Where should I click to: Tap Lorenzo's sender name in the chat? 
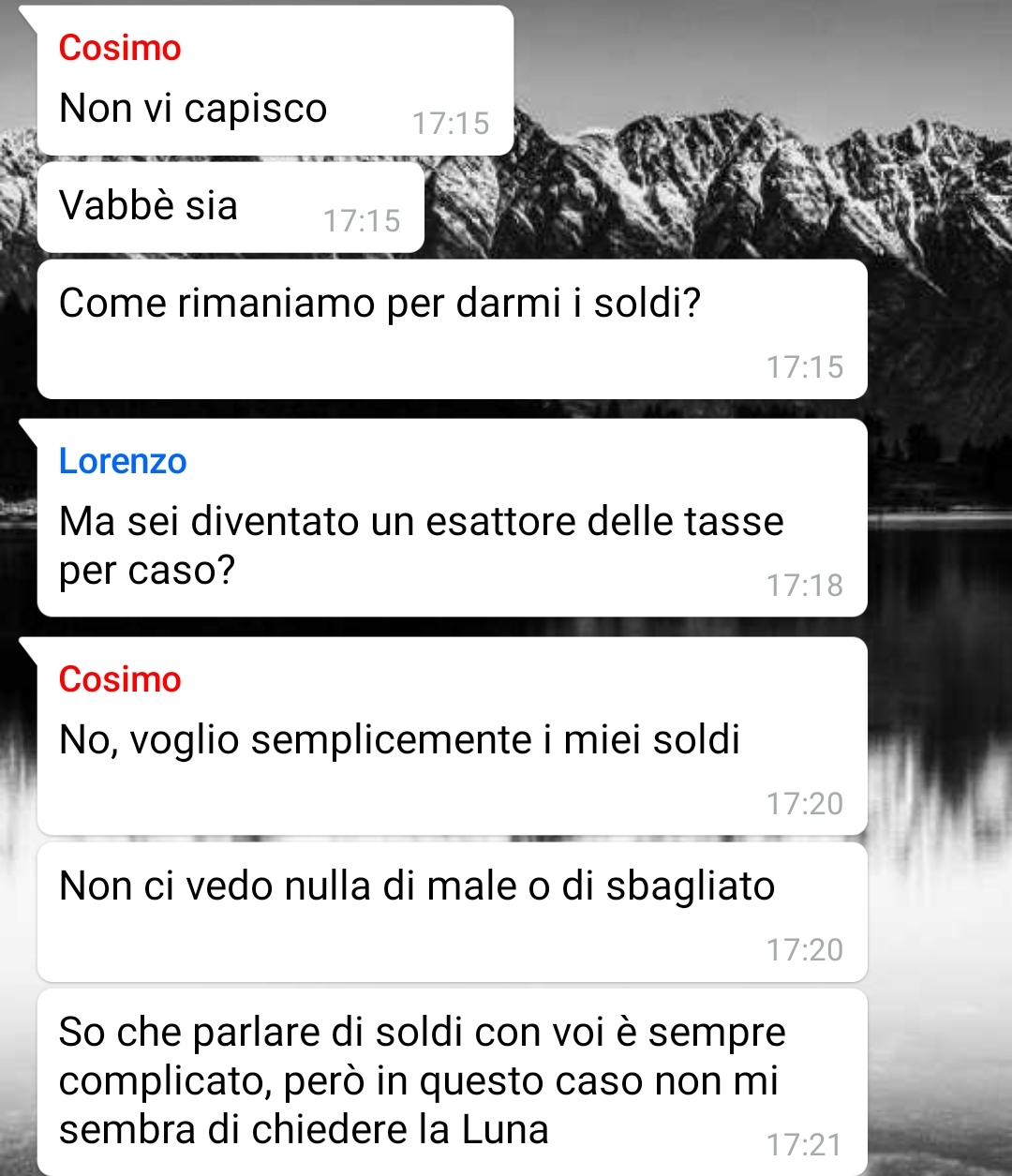pos(123,461)
